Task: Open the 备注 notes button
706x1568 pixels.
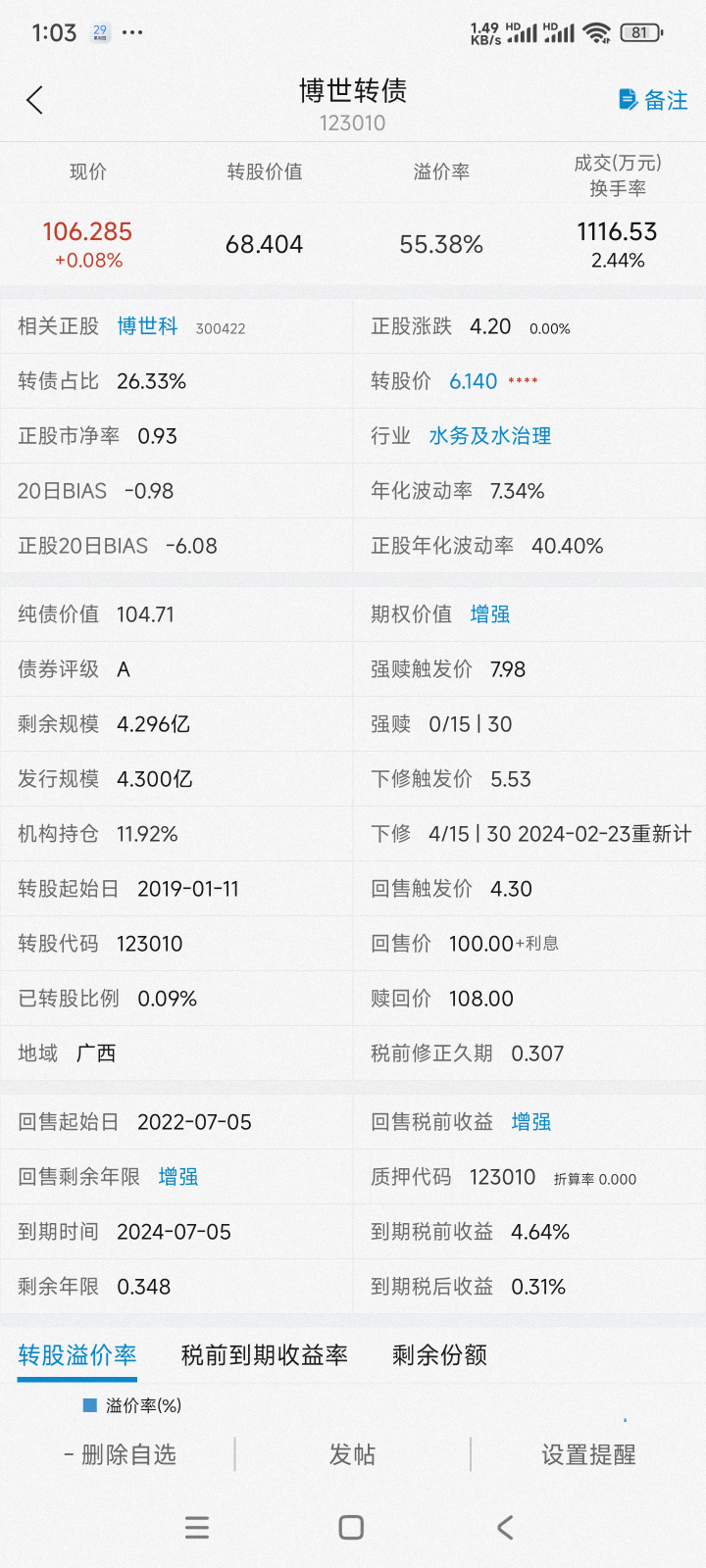Action: coord(653,100)
